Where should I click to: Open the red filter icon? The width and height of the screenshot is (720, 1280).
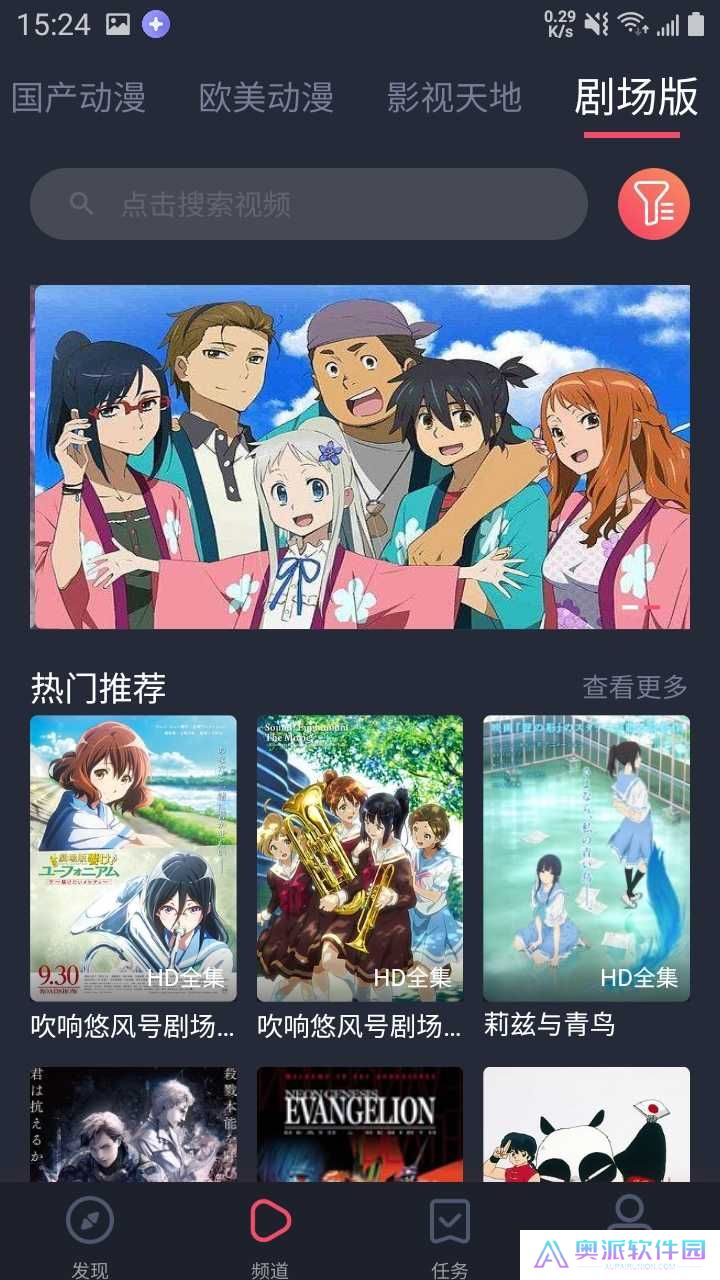pyautogui.click(x=654, y=204)
